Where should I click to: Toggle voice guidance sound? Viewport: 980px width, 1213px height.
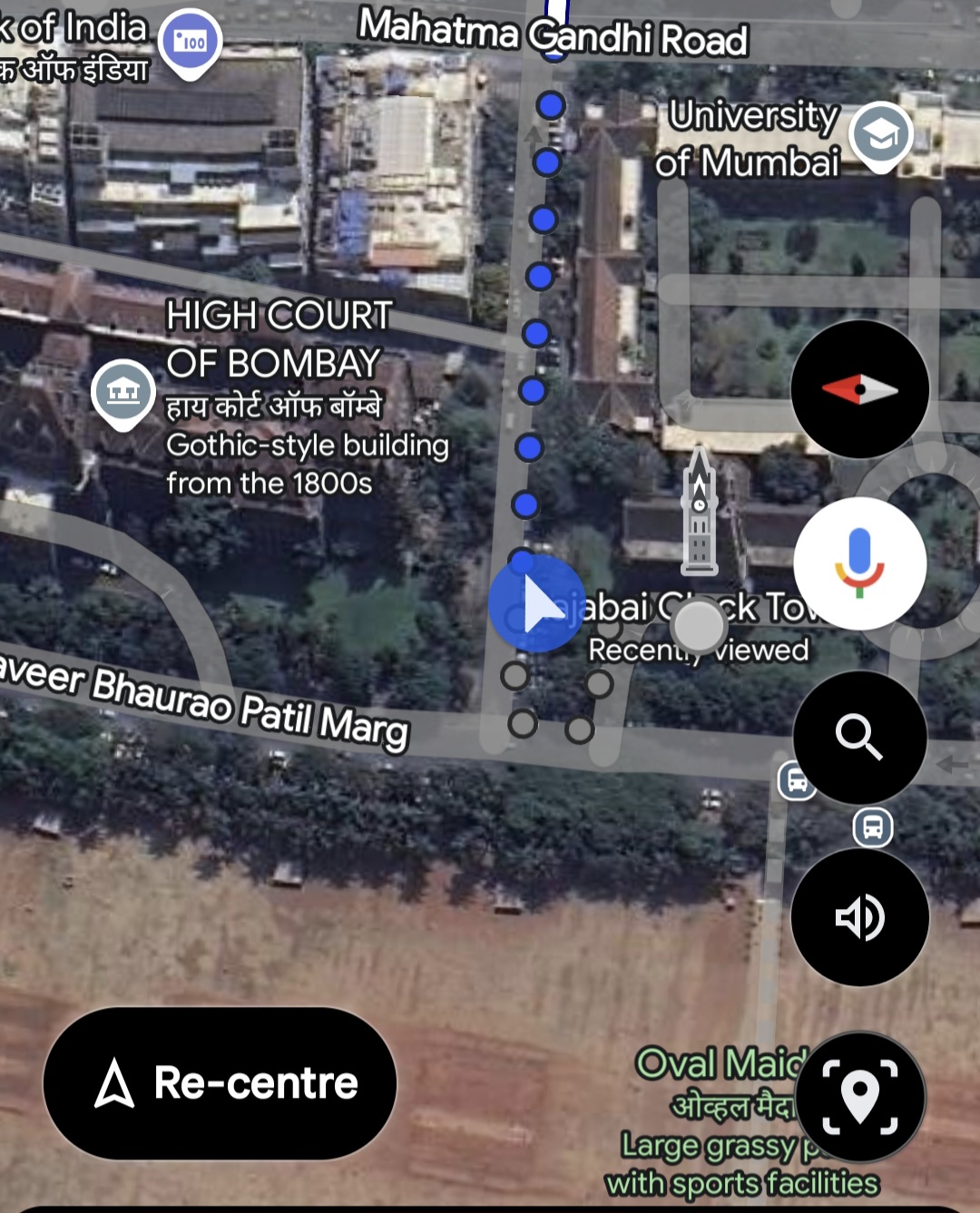(859, 917)
